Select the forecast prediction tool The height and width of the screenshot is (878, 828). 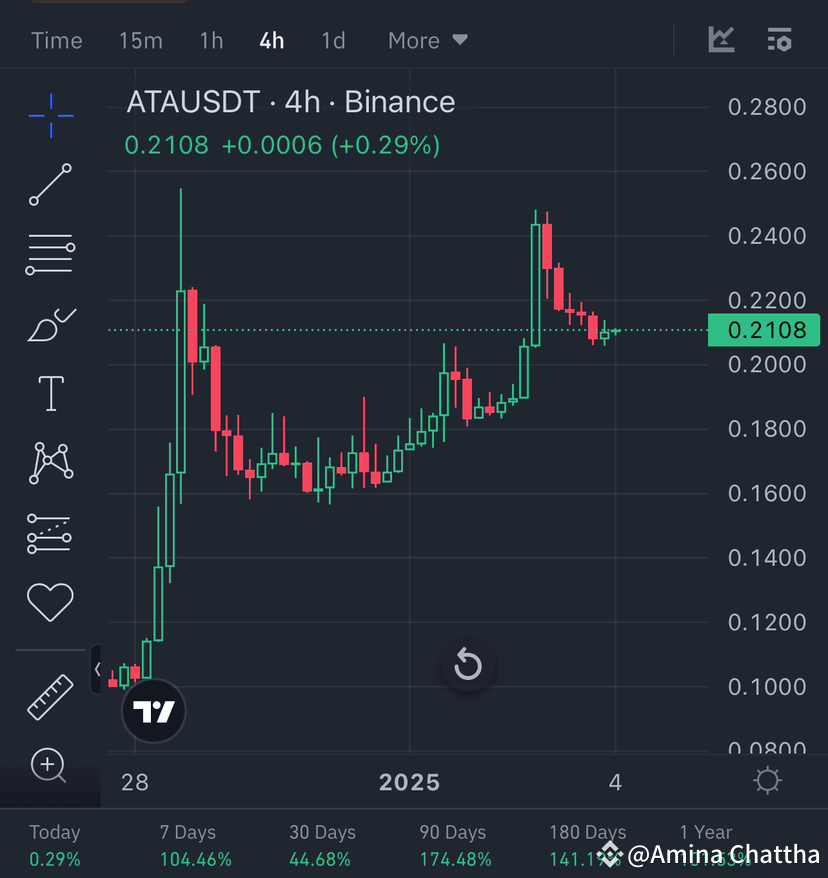coord(50,532)
